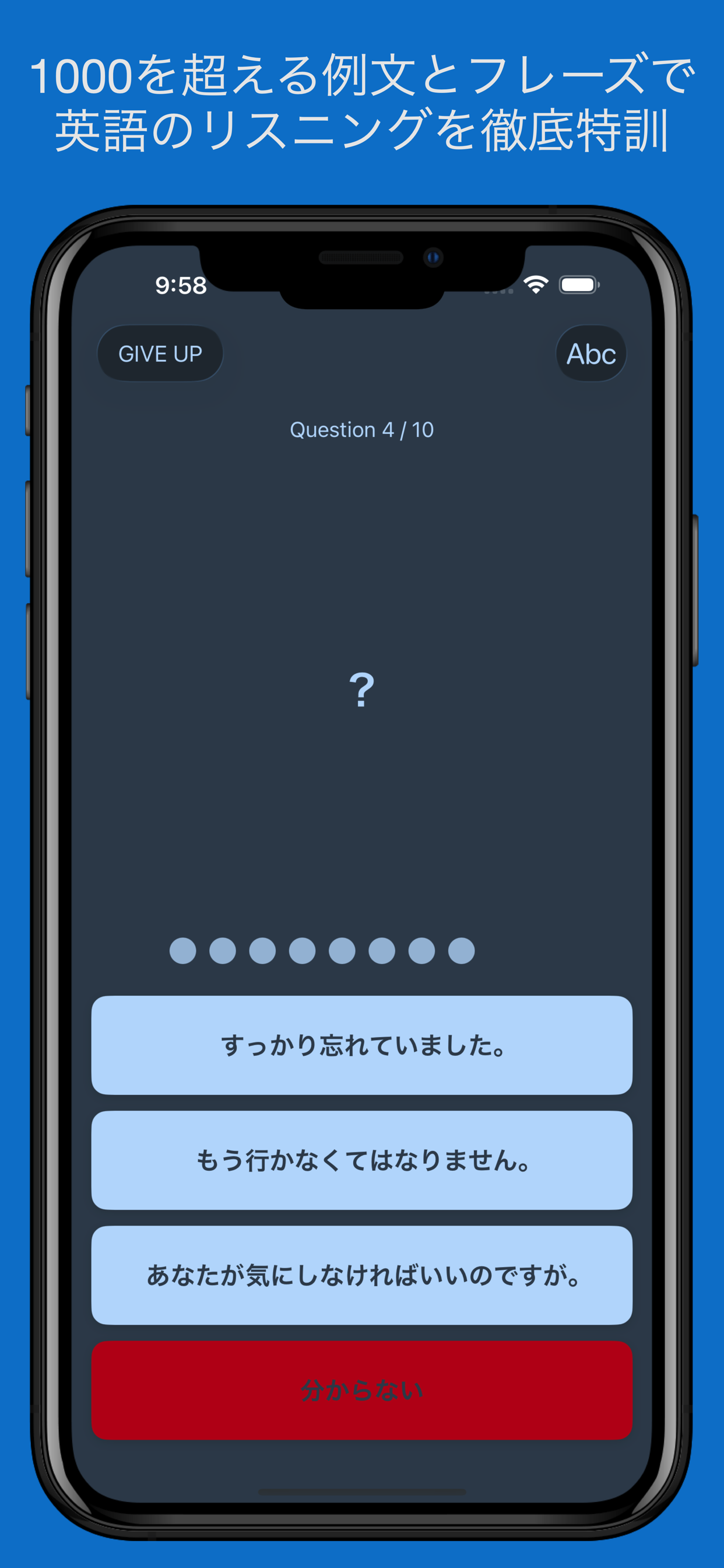Click the Wi-Fi indicator in the status bar
This screenshot has height=1568, width=724.
[x=535, y=283]
